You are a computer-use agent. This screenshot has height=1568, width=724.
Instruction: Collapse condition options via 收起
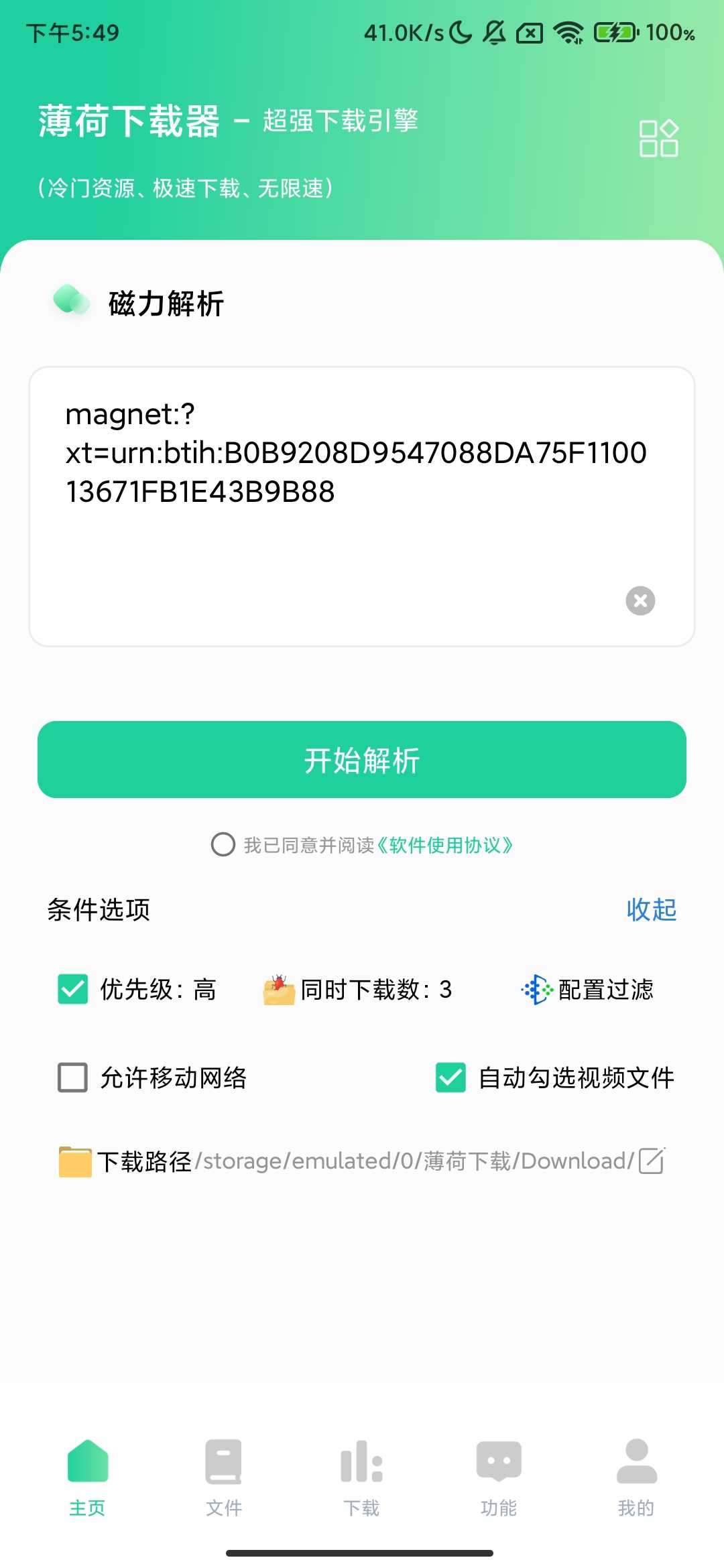click(651, 909)
